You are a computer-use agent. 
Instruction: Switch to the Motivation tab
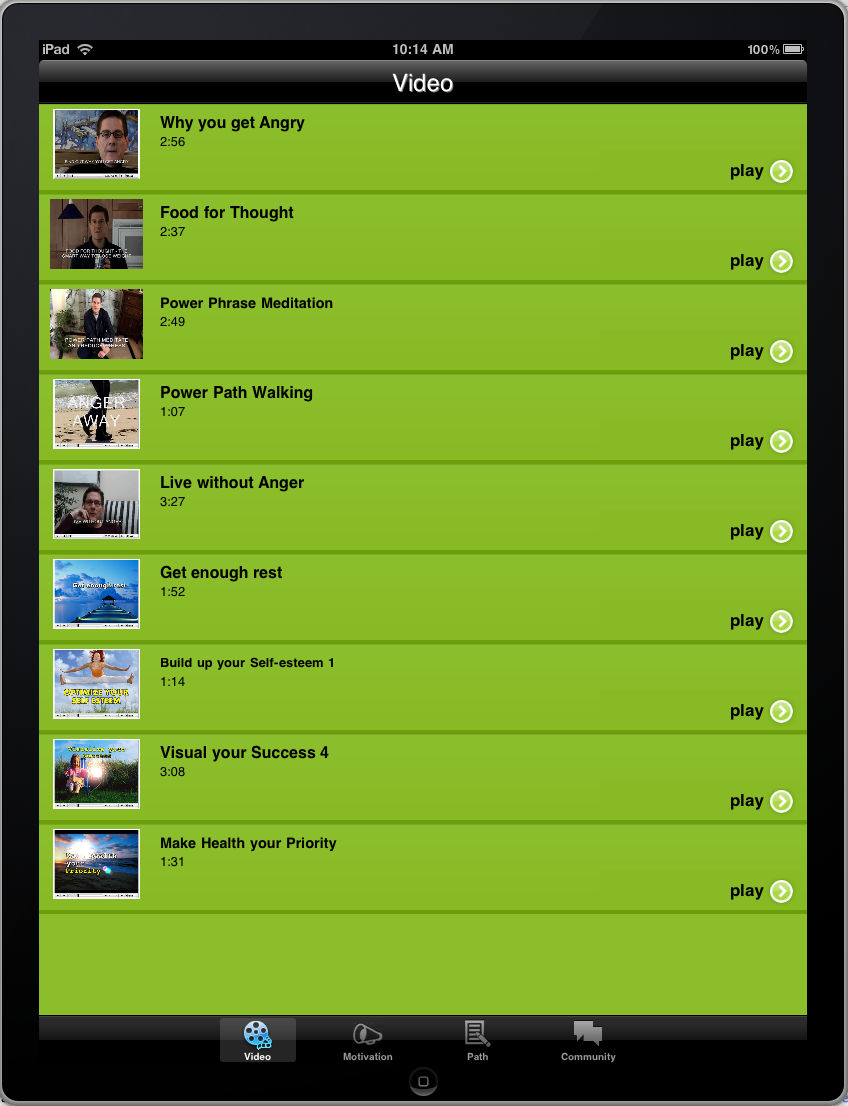point(368,1040)
